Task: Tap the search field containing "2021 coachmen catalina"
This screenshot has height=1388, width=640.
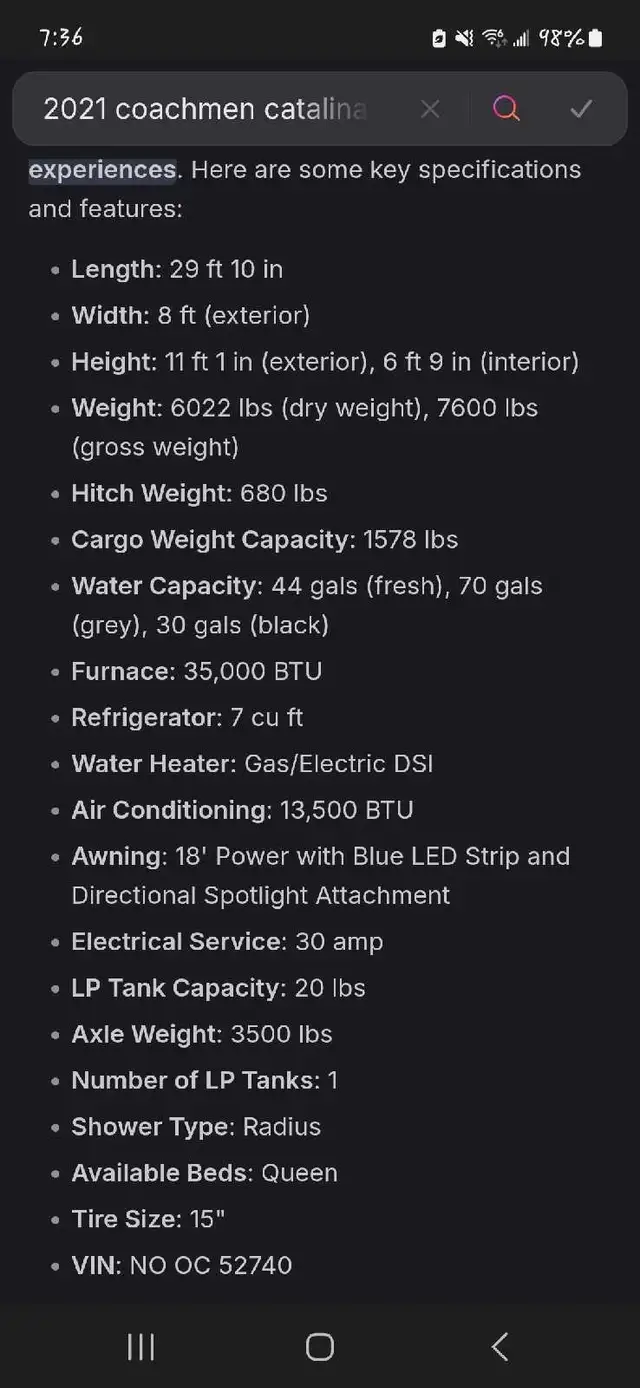Action: coord(205,109)
